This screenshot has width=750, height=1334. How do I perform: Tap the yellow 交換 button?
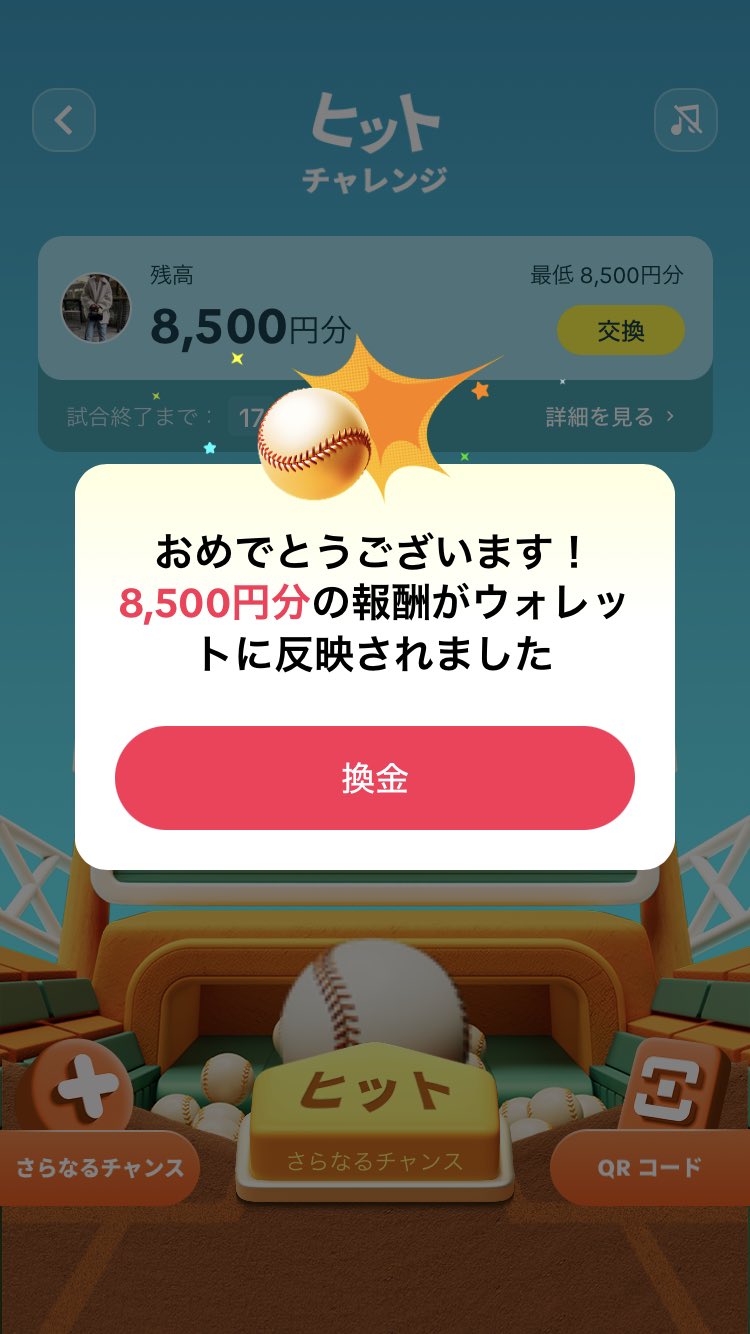620,331
